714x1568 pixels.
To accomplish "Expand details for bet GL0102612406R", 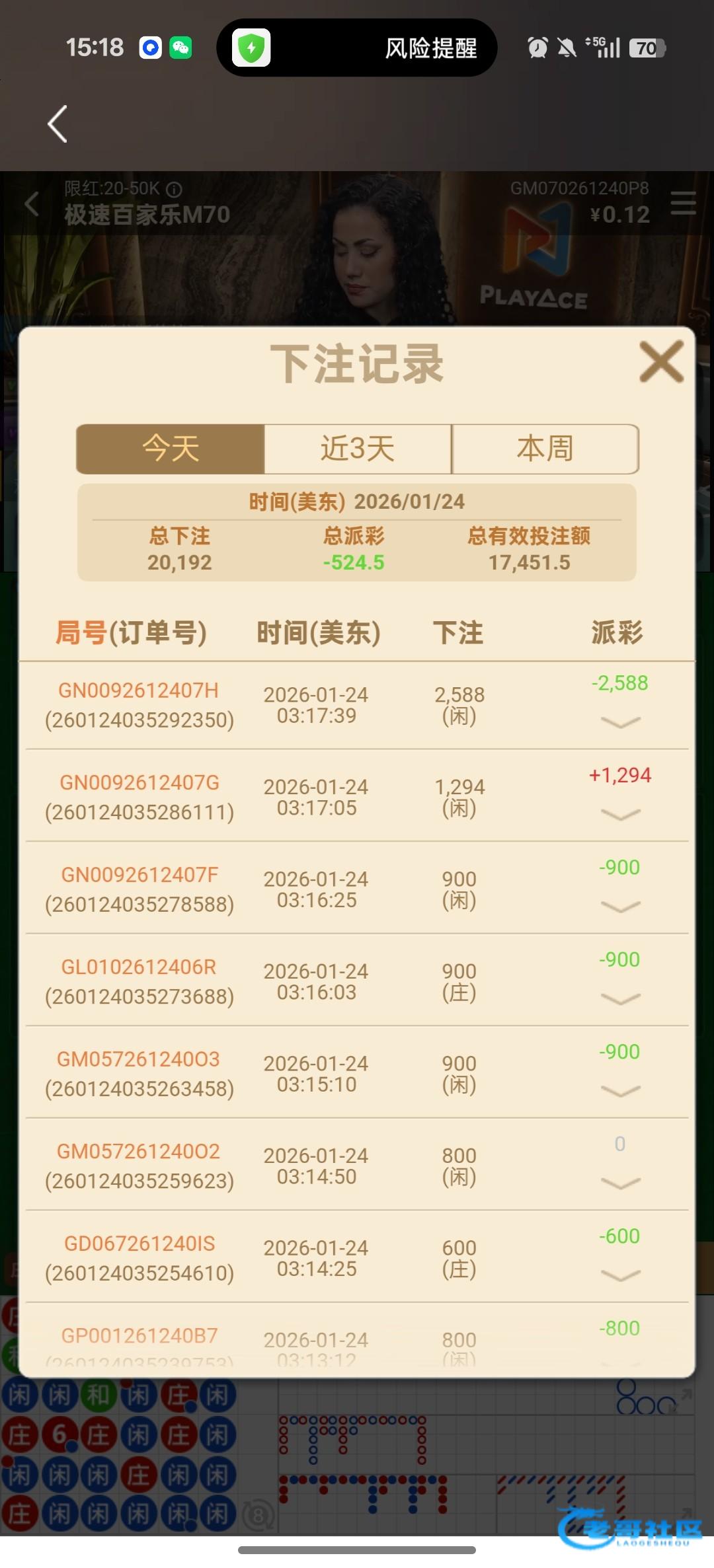I will click(620, 998).
